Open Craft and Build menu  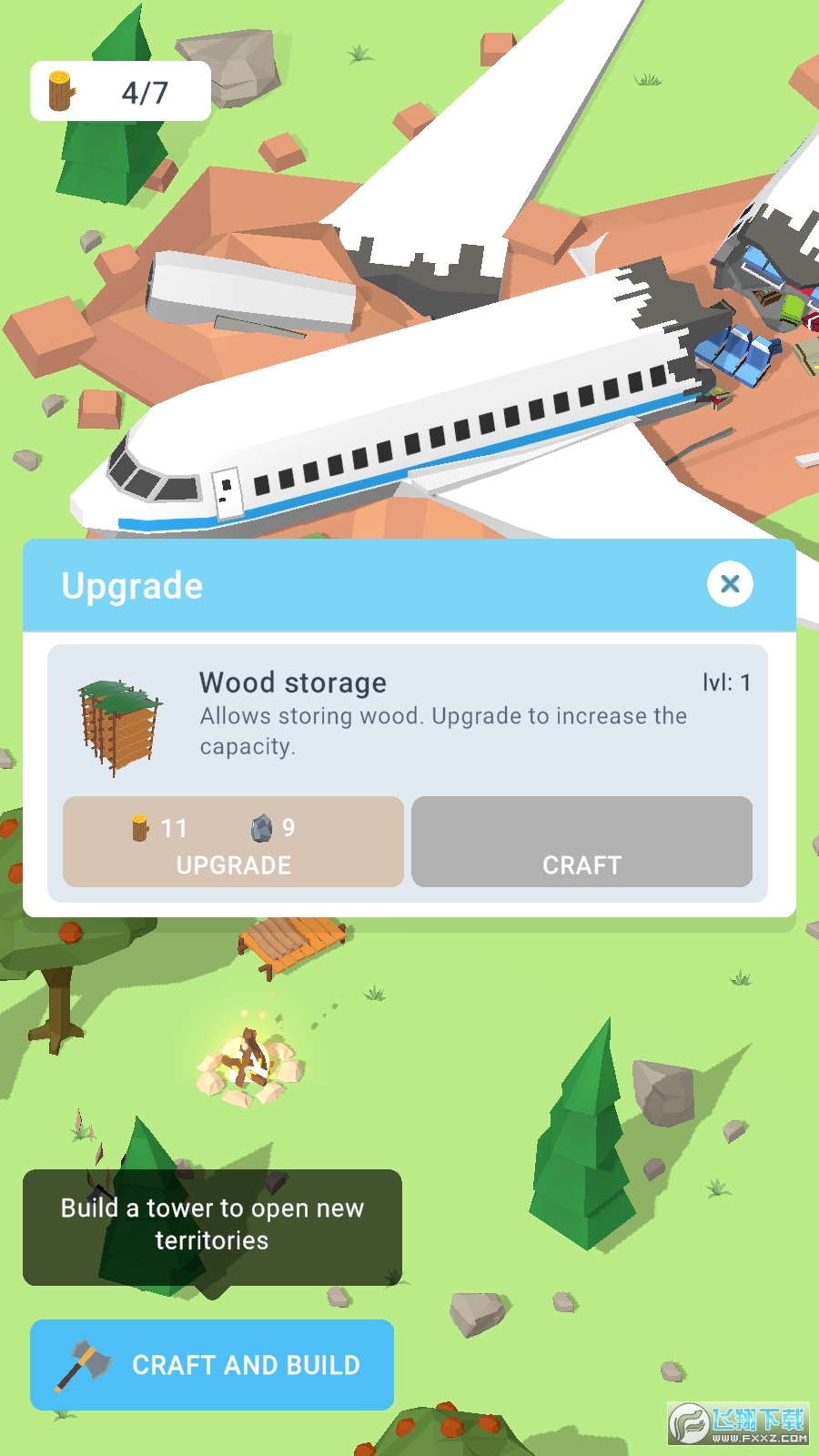[x=212, y=1364]
